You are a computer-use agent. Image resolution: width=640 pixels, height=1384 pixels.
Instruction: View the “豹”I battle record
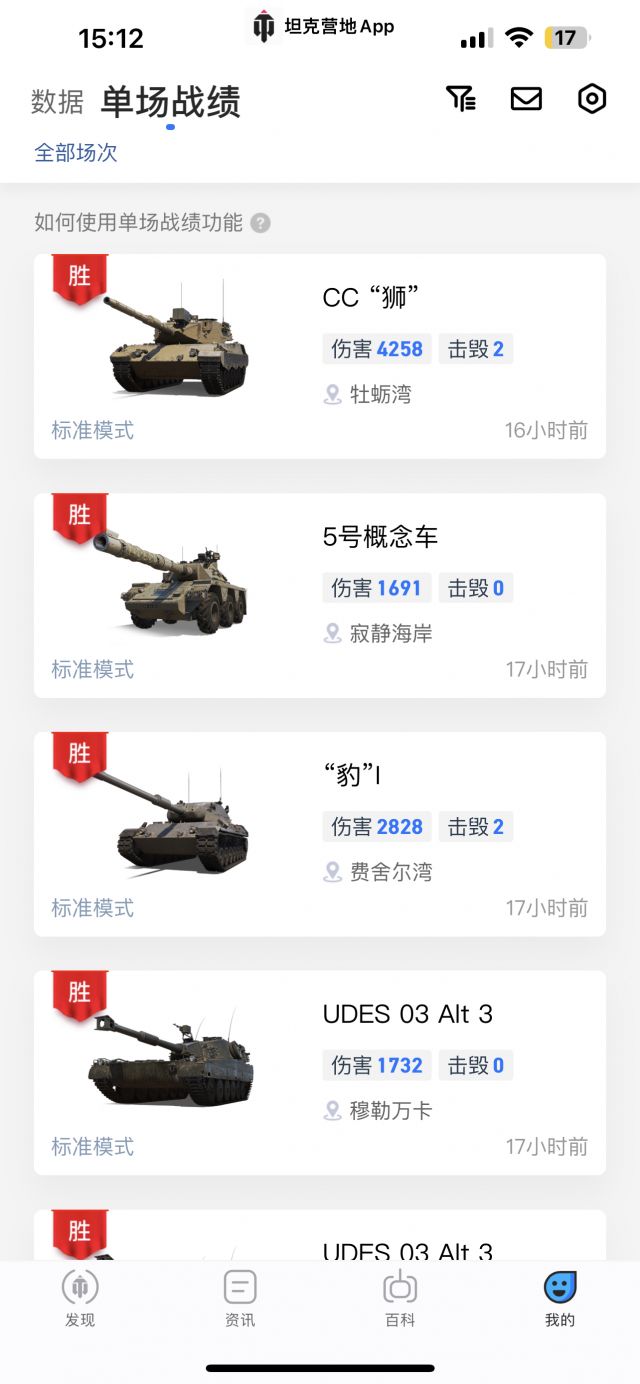pos(320,834)
